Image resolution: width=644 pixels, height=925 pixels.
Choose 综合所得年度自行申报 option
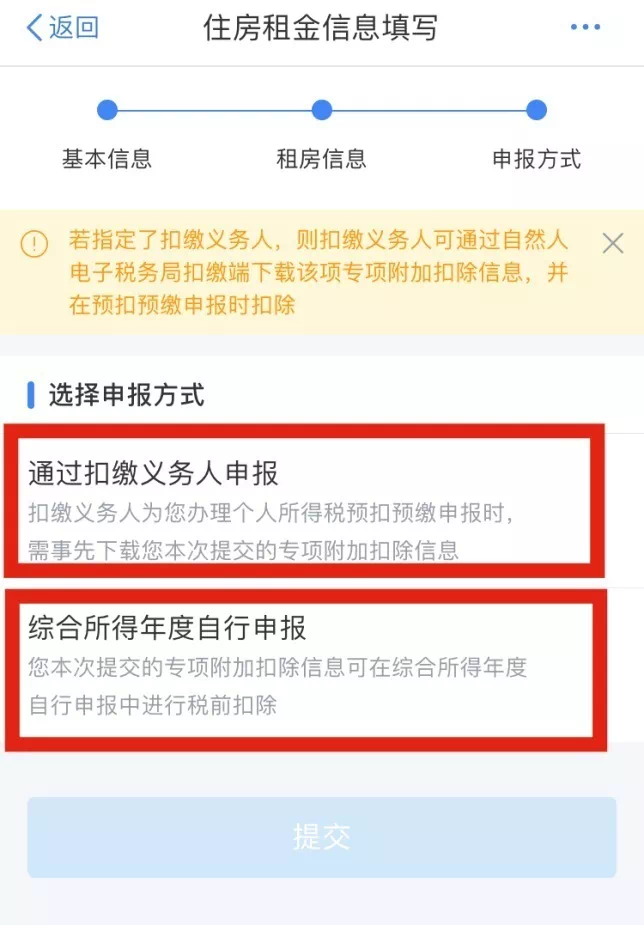304,667
